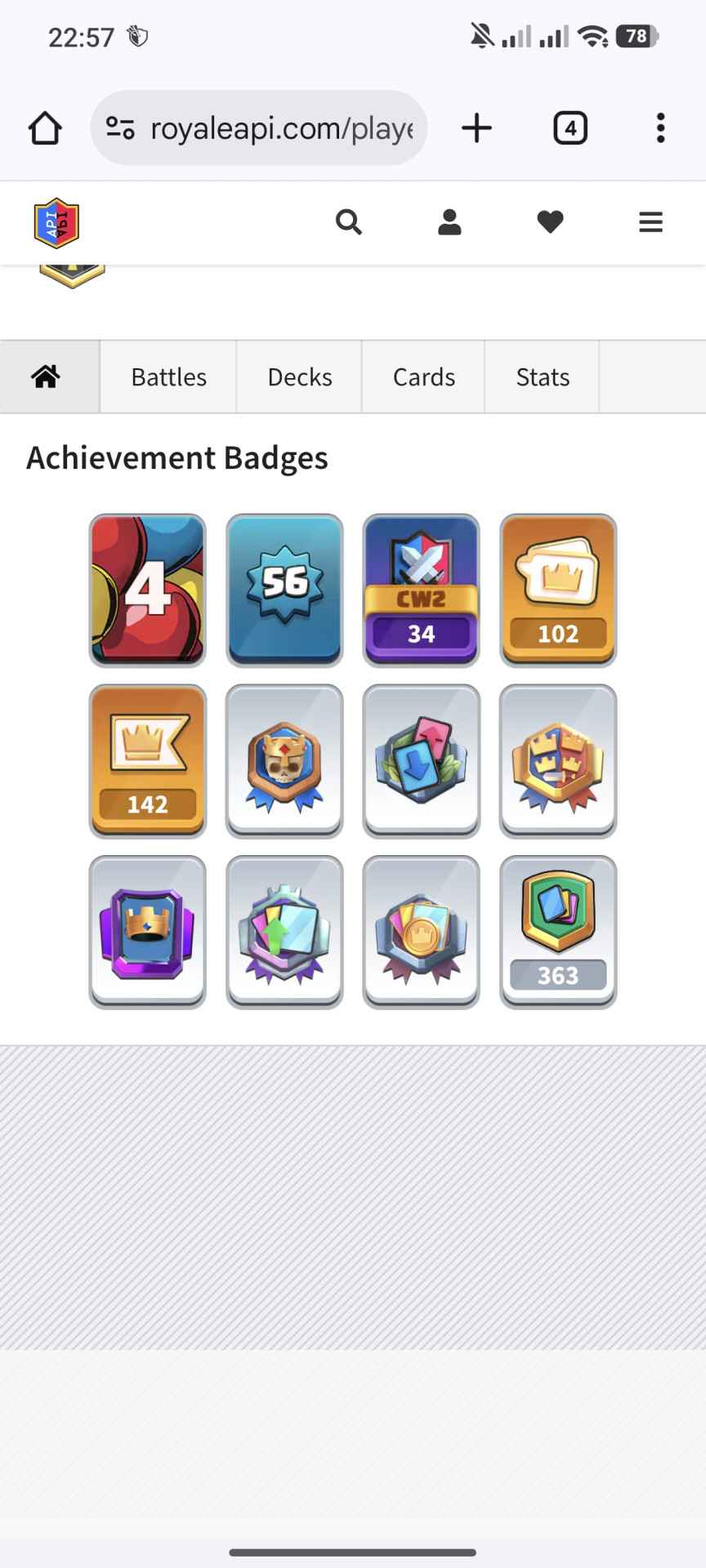
Task: Tap the card collection badge showing 363
Action: [558, 932]
